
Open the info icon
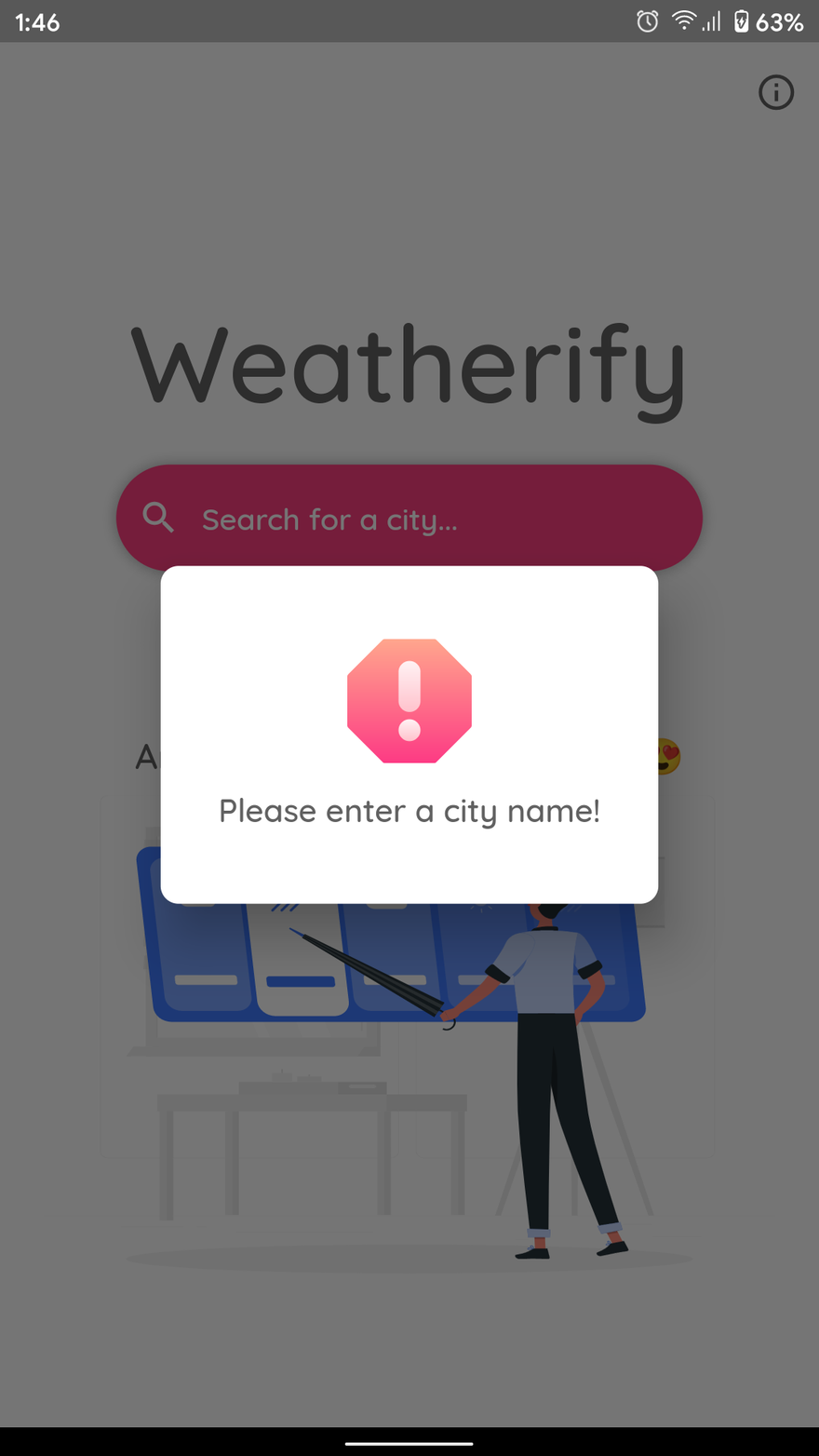pos(776,93)
